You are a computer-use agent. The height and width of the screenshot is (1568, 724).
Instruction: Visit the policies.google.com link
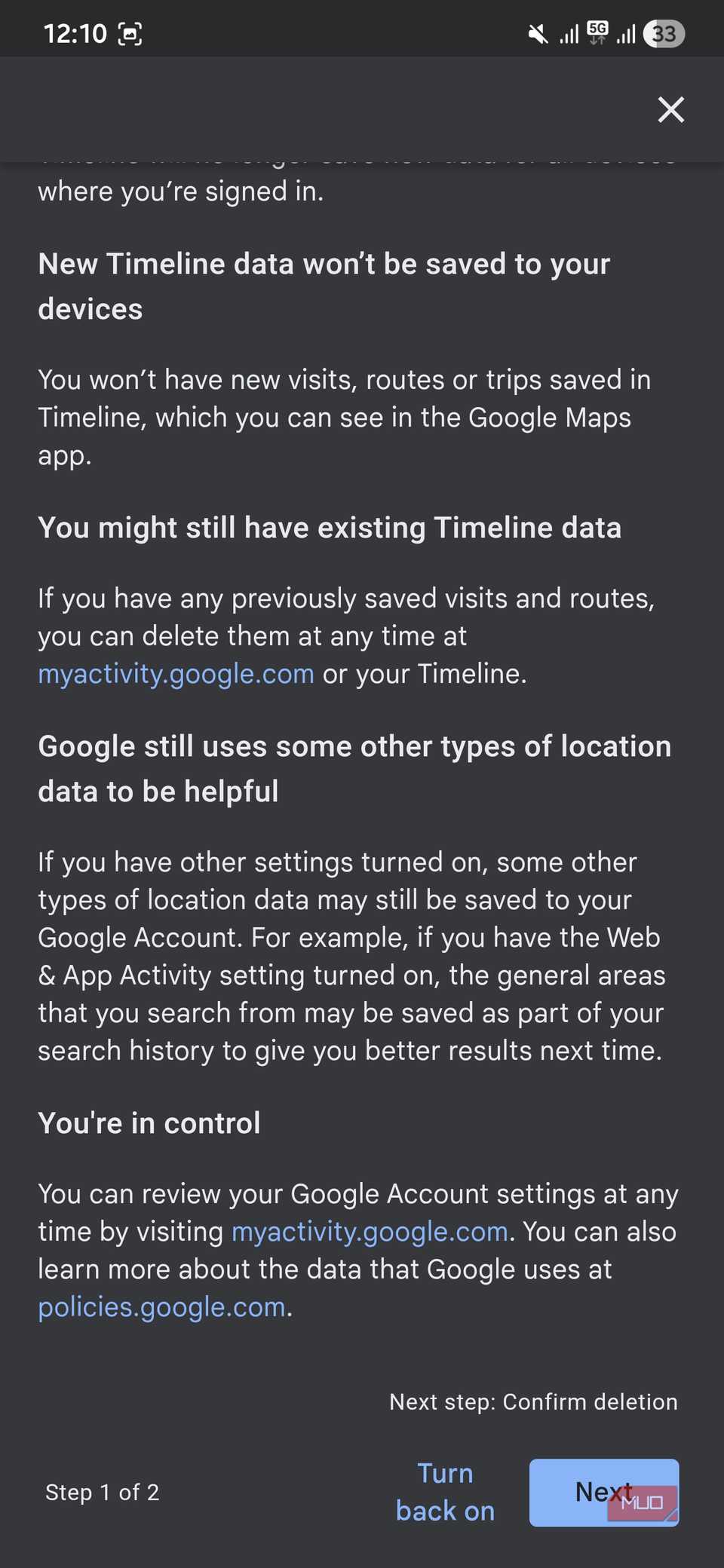tap(162, 1307)
